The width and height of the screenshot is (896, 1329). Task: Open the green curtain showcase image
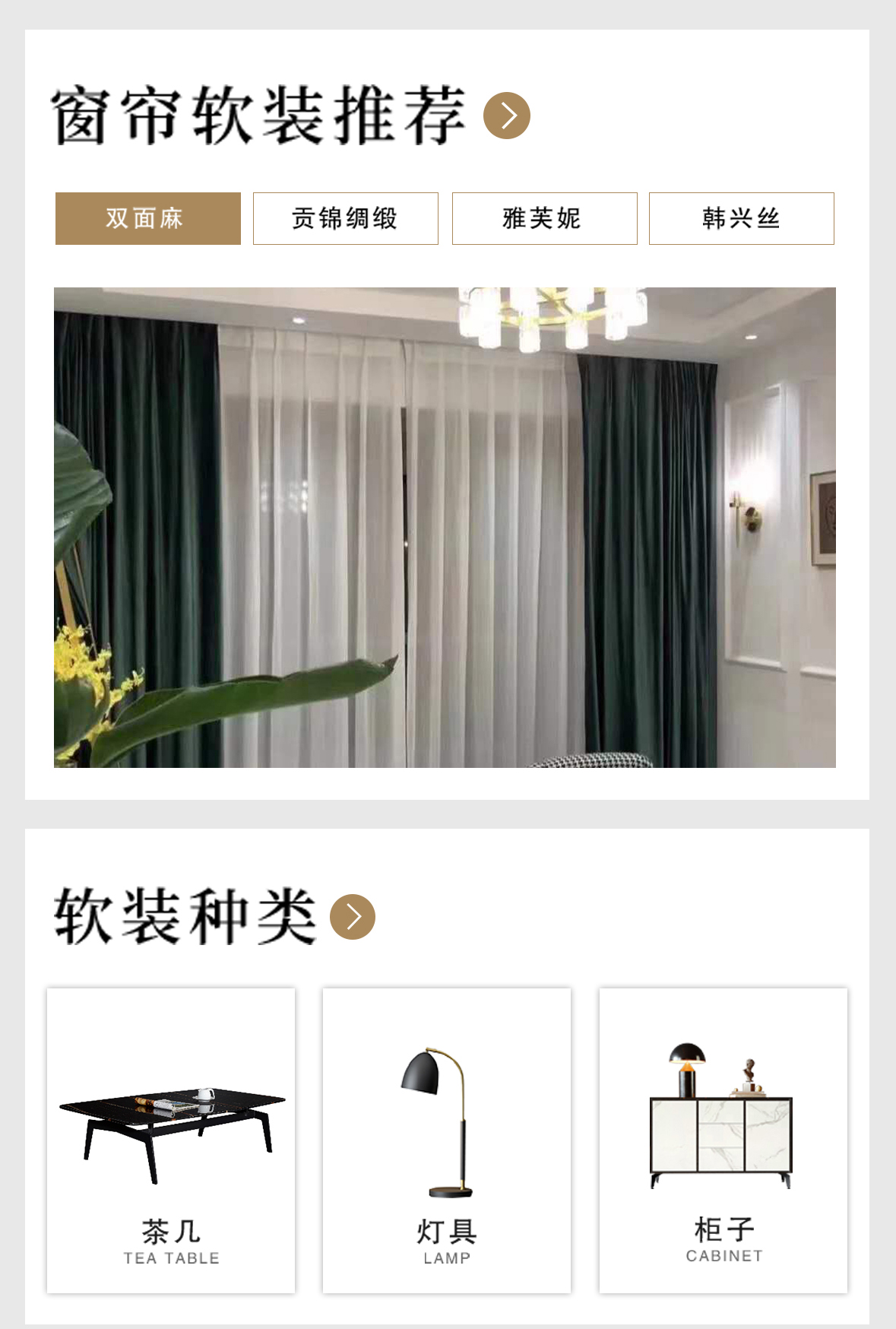pyautogui.click(x=445, y=527)
